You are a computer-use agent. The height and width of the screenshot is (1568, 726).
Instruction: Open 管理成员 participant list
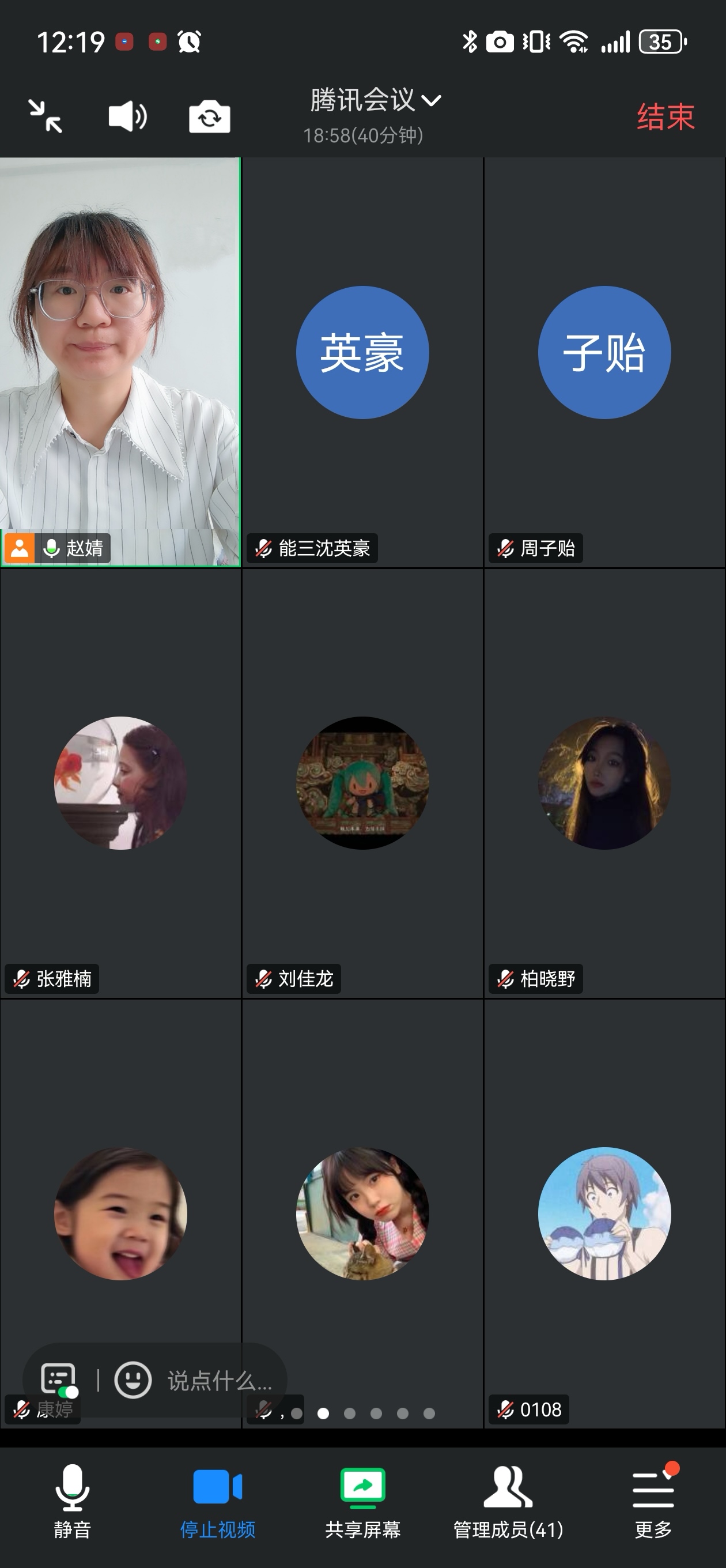[x=508, y=1501]
